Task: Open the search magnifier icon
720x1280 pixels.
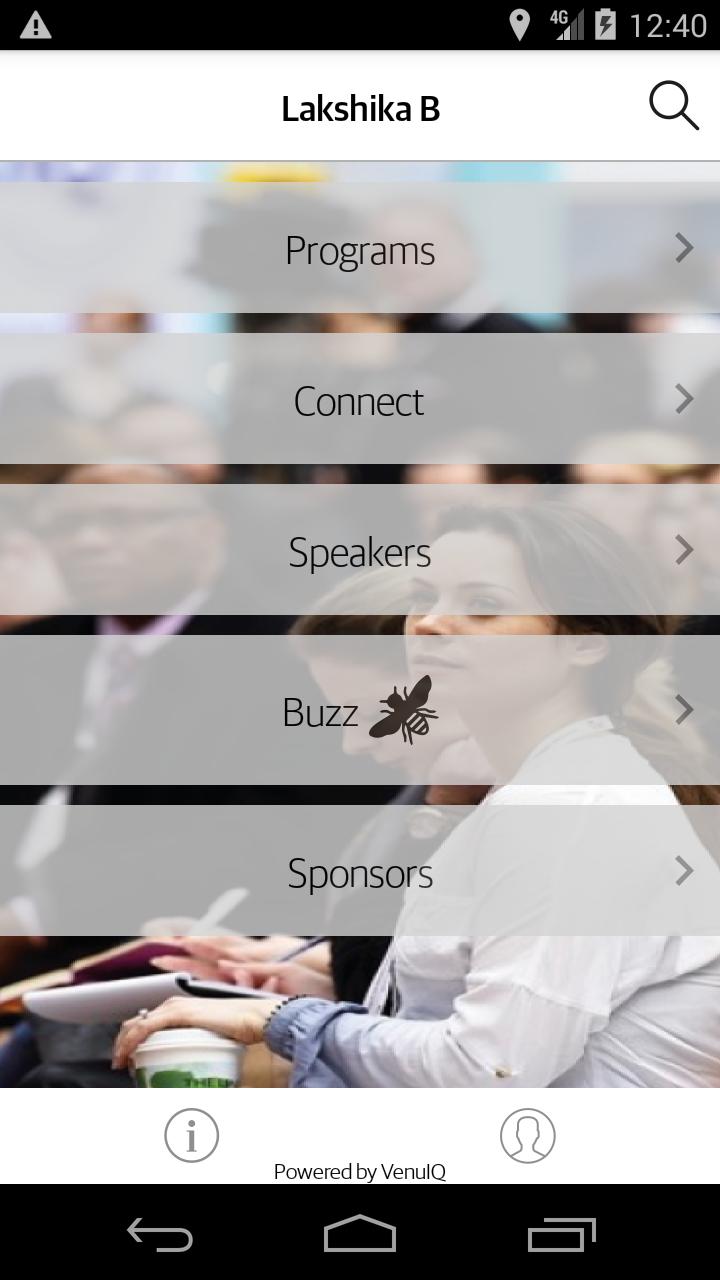Action: pos(673,106)
